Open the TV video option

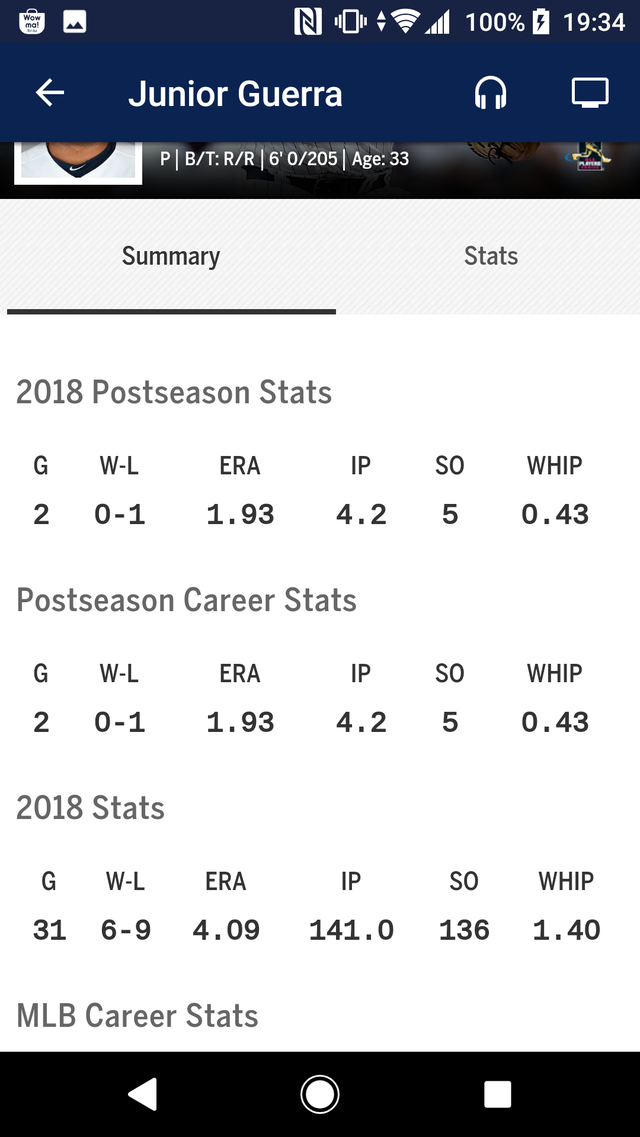tap(590, 93)
